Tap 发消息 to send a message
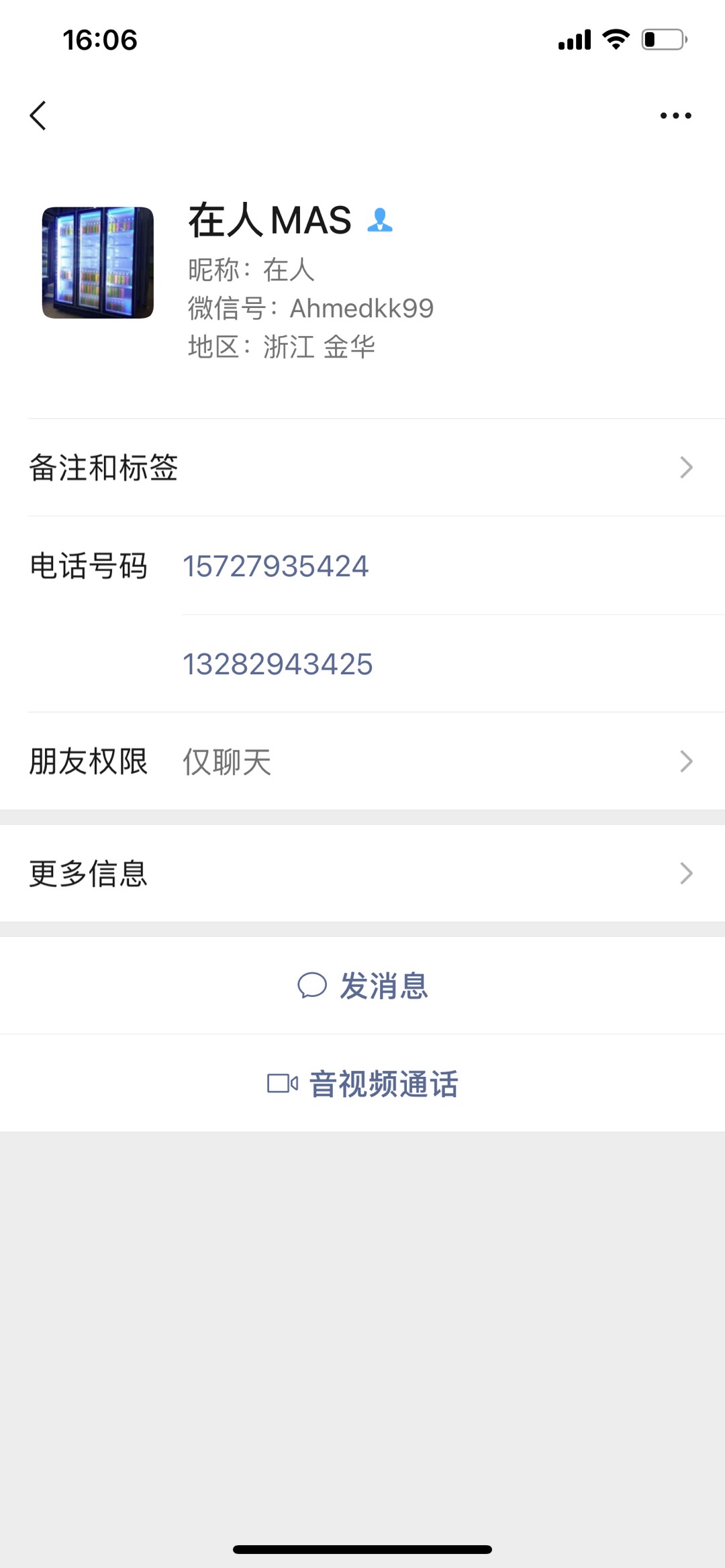Viewport: 725px width, 1568px height. coord(362,986)
